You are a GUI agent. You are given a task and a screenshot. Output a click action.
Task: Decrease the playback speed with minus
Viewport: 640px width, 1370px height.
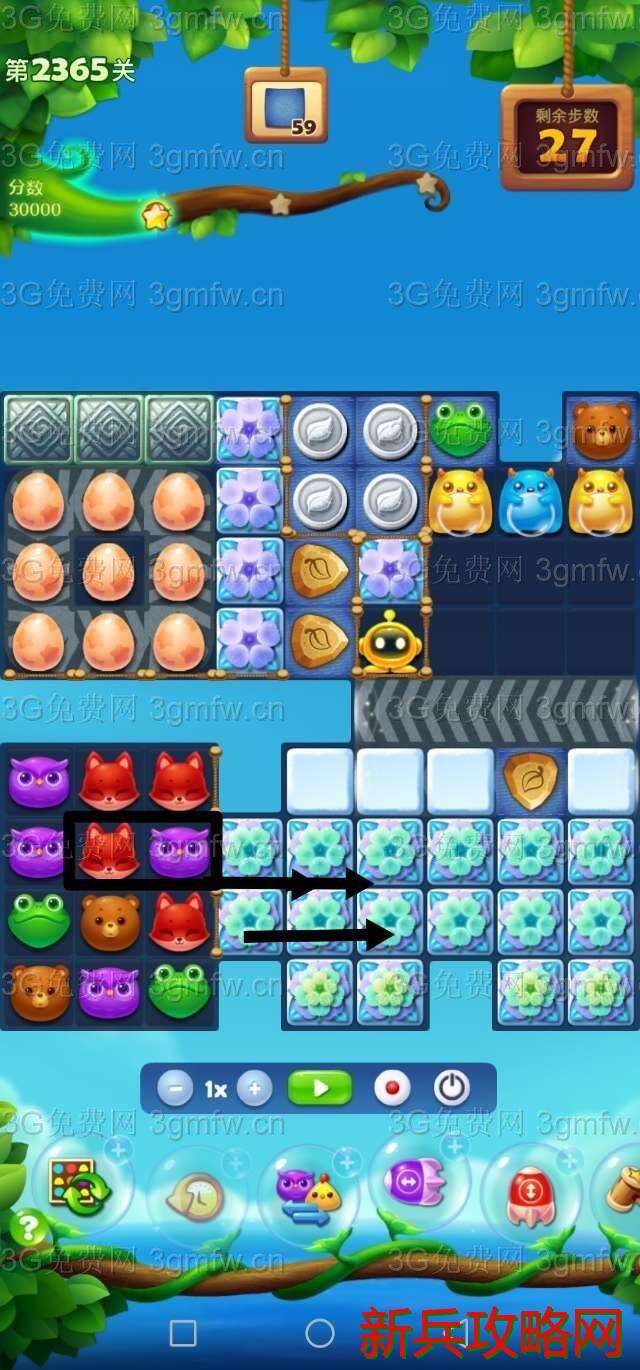175,1089
